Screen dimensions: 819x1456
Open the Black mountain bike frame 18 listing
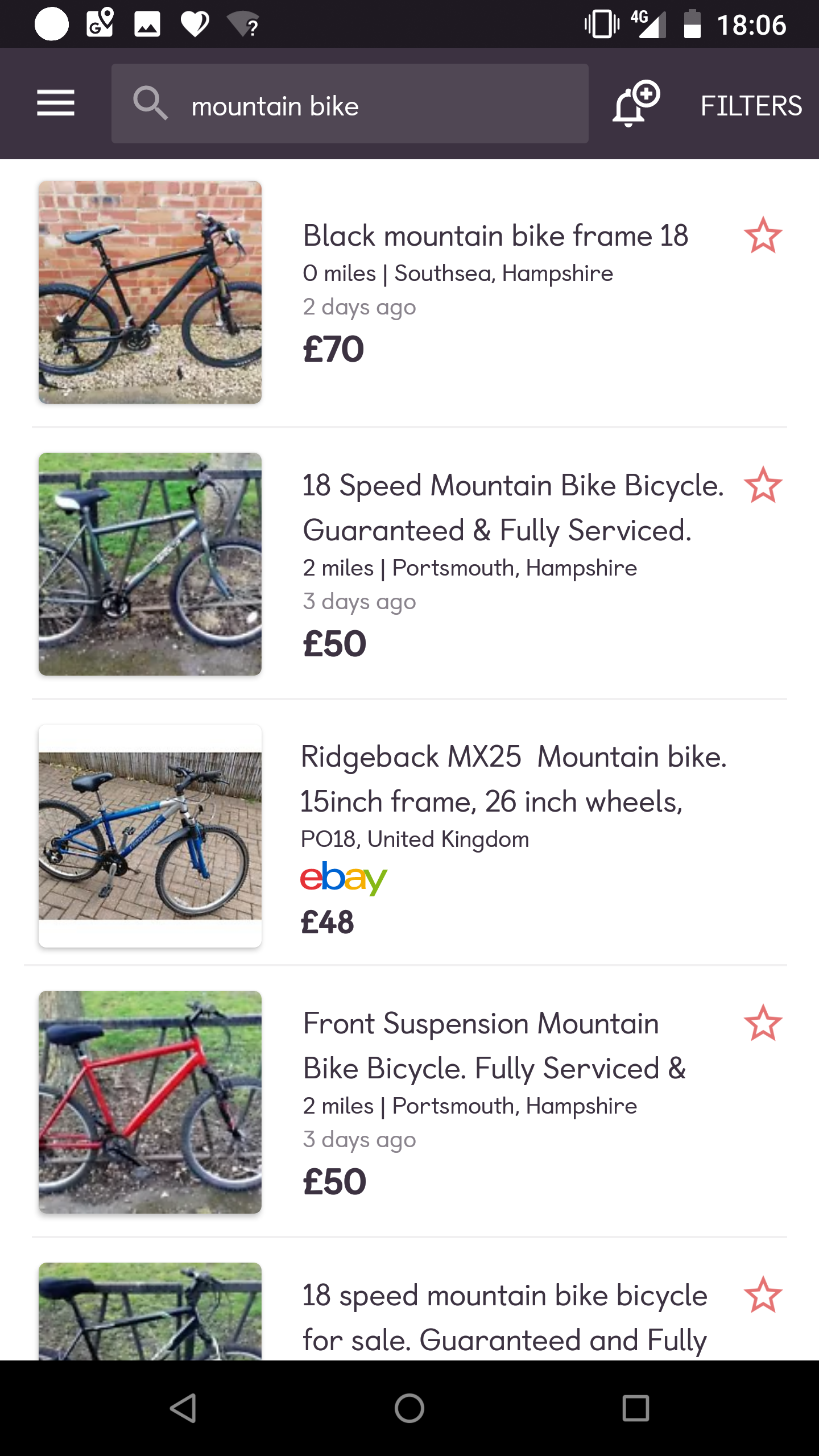(409, 292)
